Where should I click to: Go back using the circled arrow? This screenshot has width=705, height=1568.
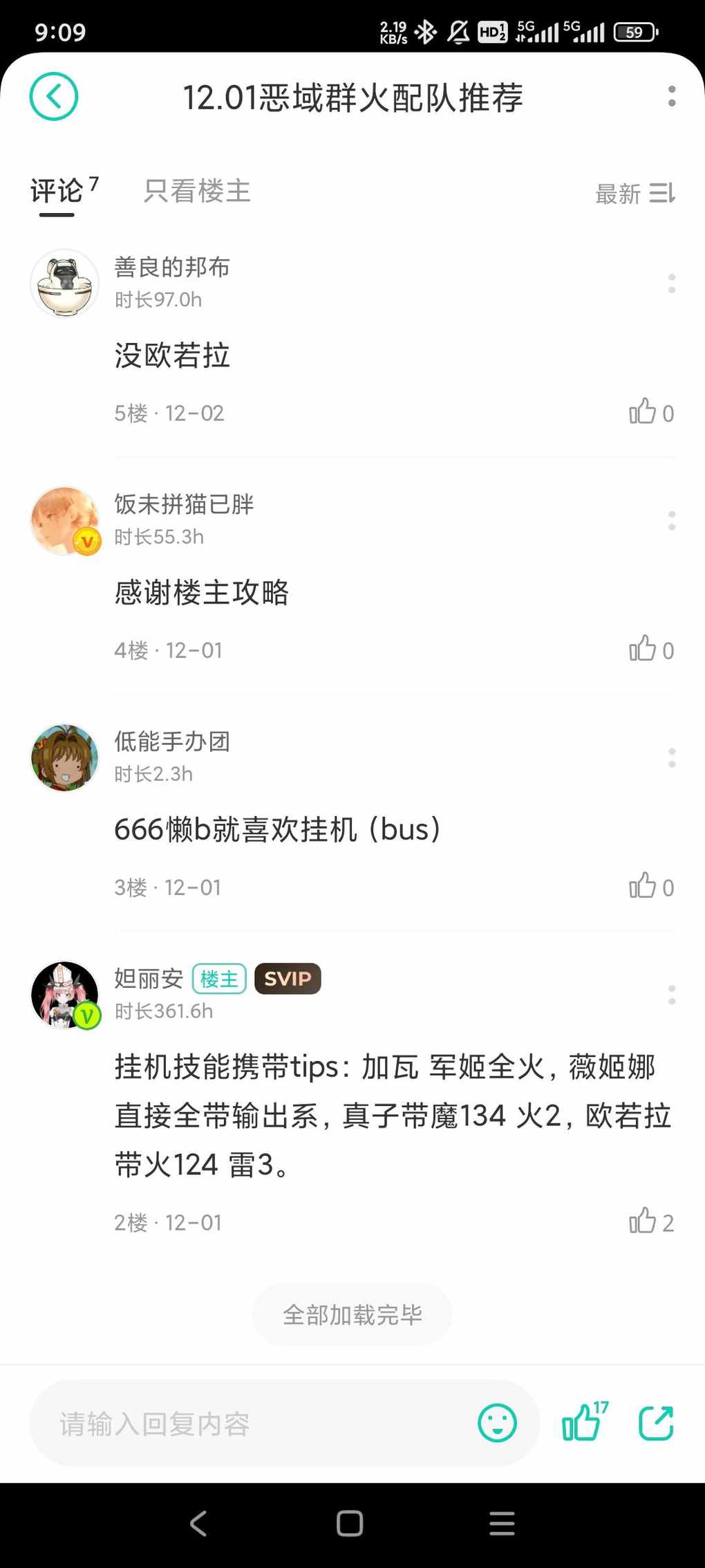(54, 96)
